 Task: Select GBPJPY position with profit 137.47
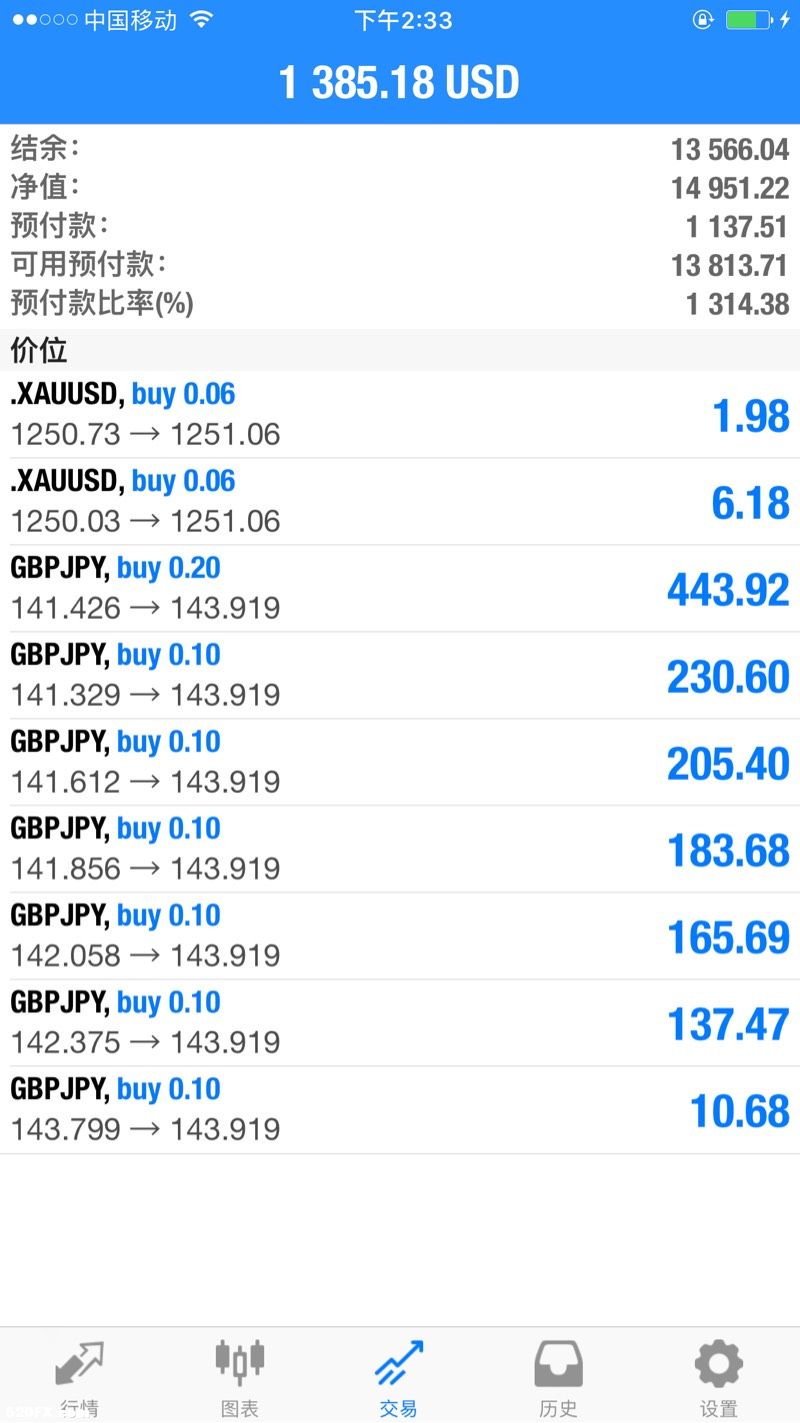click(400, 1024)
